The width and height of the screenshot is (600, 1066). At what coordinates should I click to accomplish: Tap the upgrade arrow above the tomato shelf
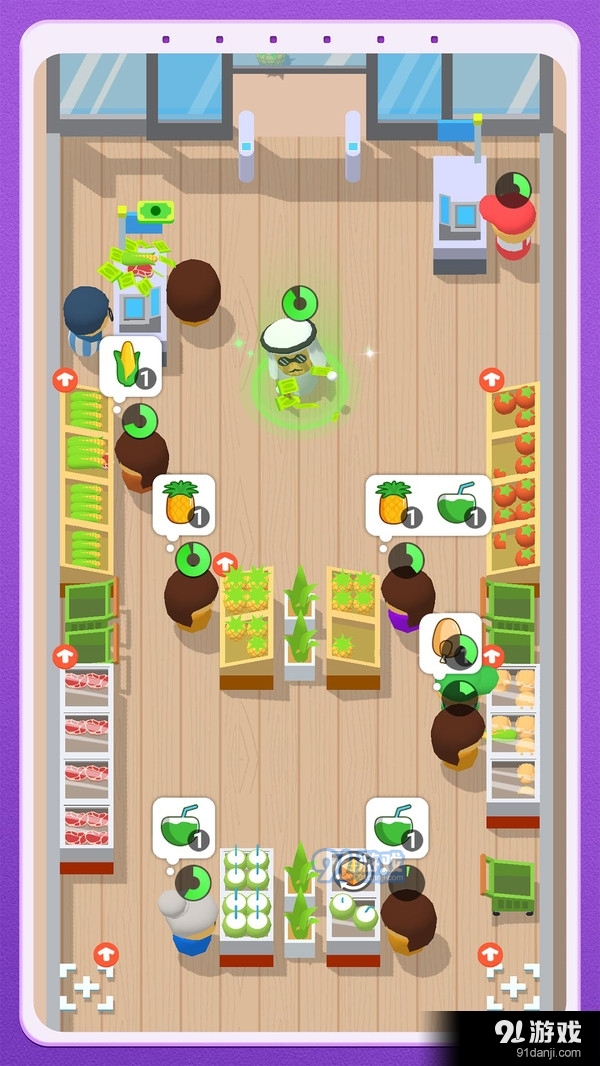pyautogui.click(x=491, y=380)
